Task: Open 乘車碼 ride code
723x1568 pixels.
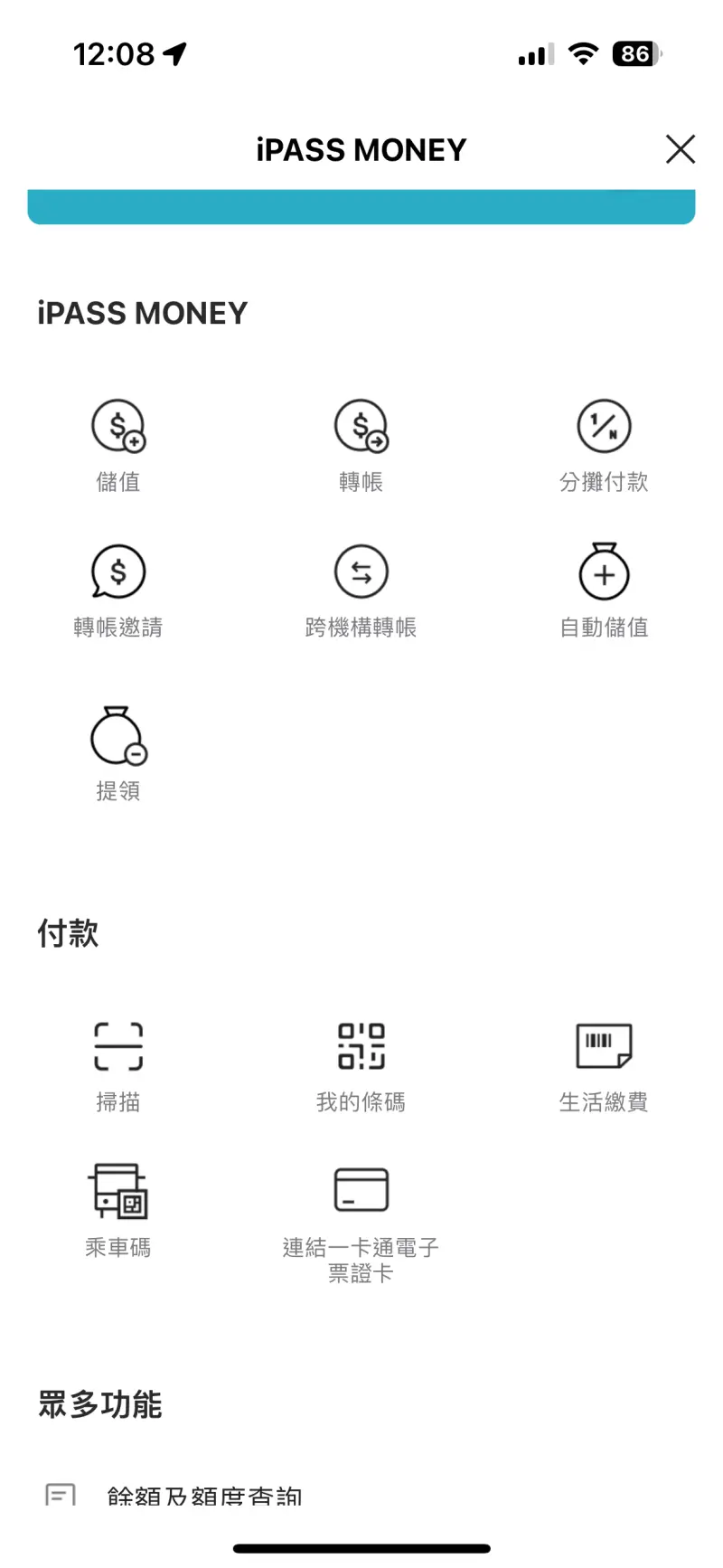Action: (118, 1212)
